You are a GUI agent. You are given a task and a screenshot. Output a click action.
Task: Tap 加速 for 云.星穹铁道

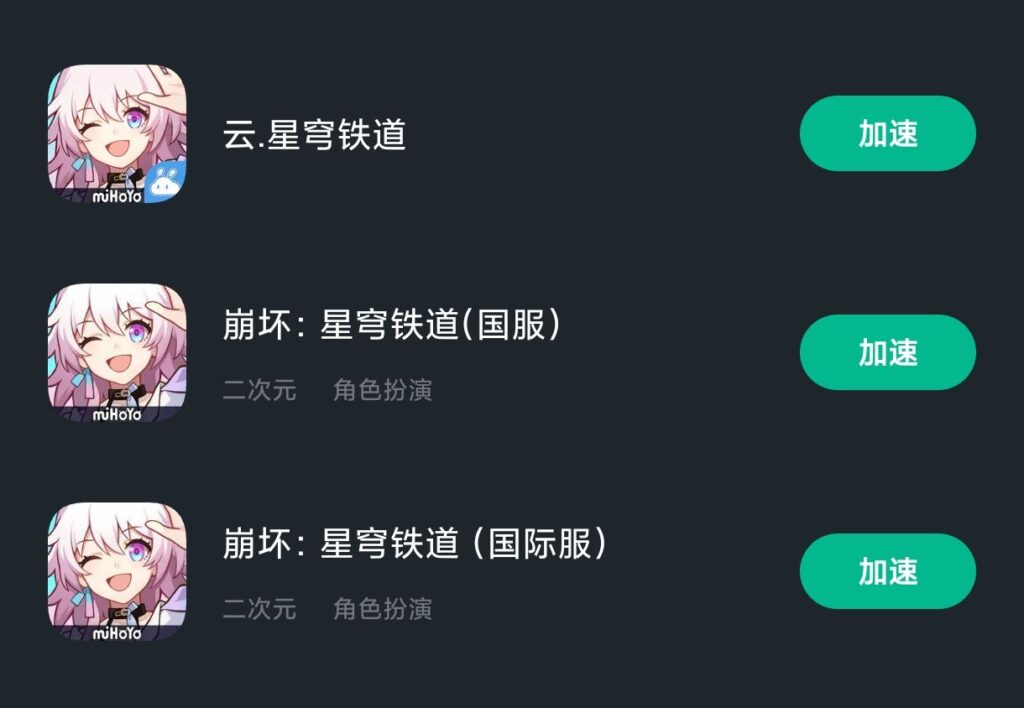tap(887, 134)
